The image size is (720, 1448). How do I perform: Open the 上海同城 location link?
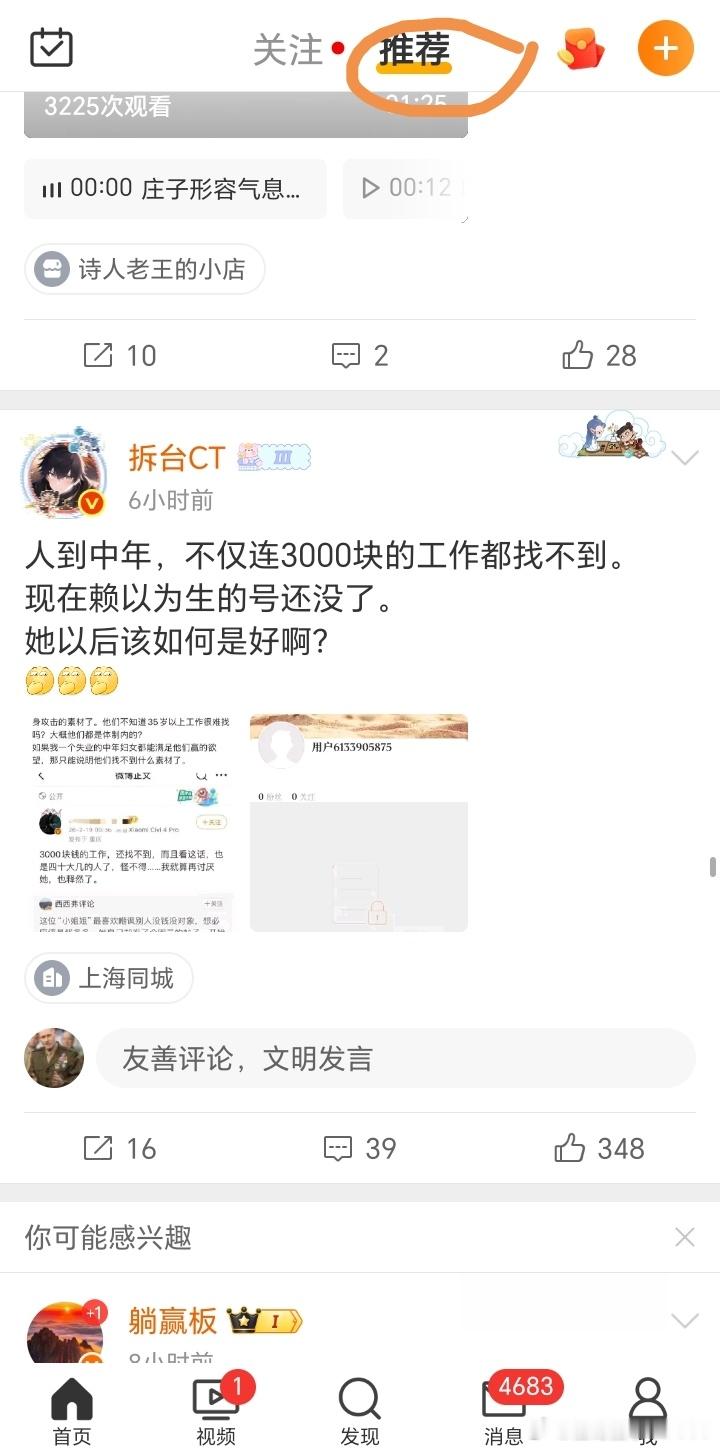pyautogui.click(x=107, y=980)
